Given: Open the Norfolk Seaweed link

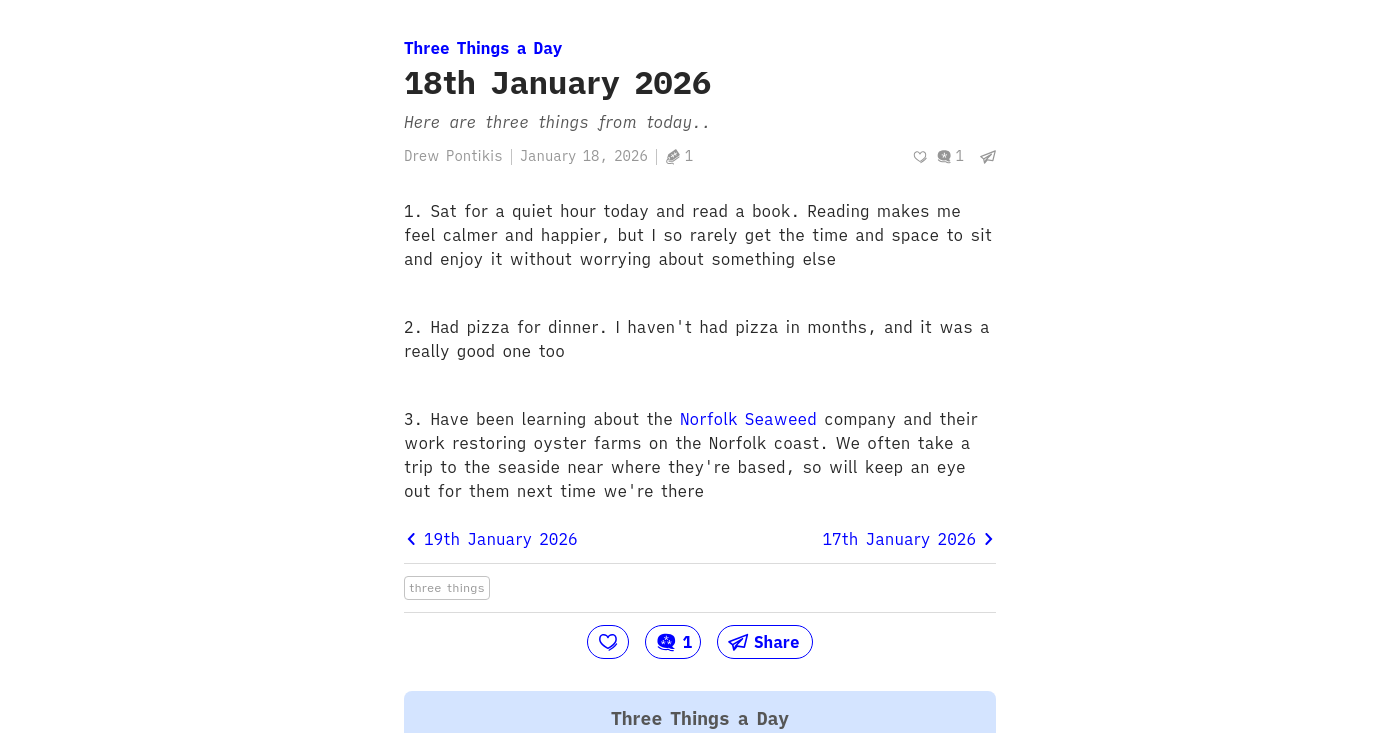Looking at the screenshot, I should 748,419.
